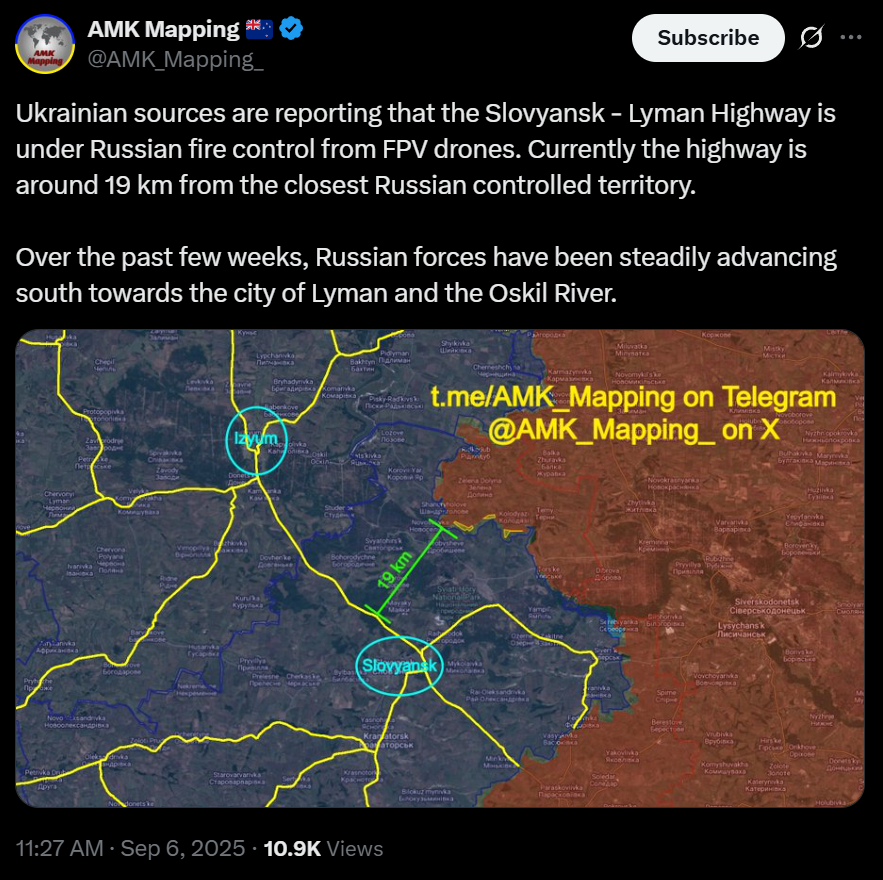Open the AMK Mapping display name
The width and height of the screenshot is (883, 880).
pyautogui.click(x=163, y=29)
